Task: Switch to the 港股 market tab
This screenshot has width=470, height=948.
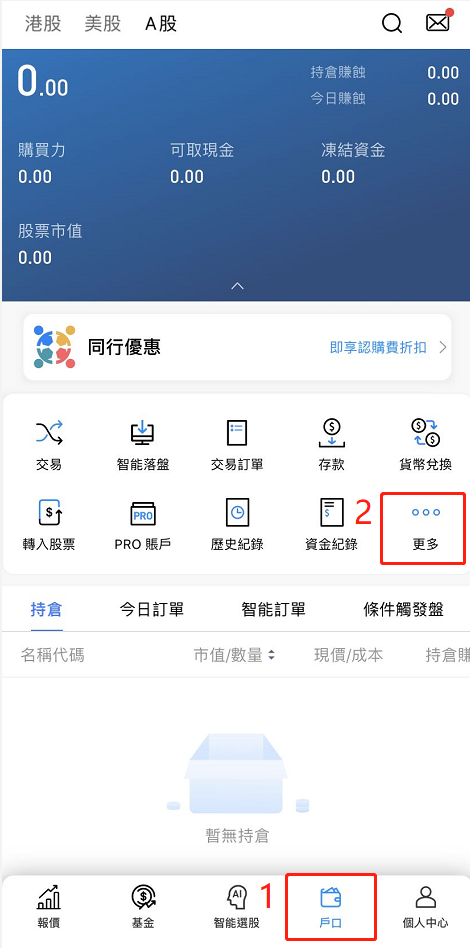Action: 42,24
